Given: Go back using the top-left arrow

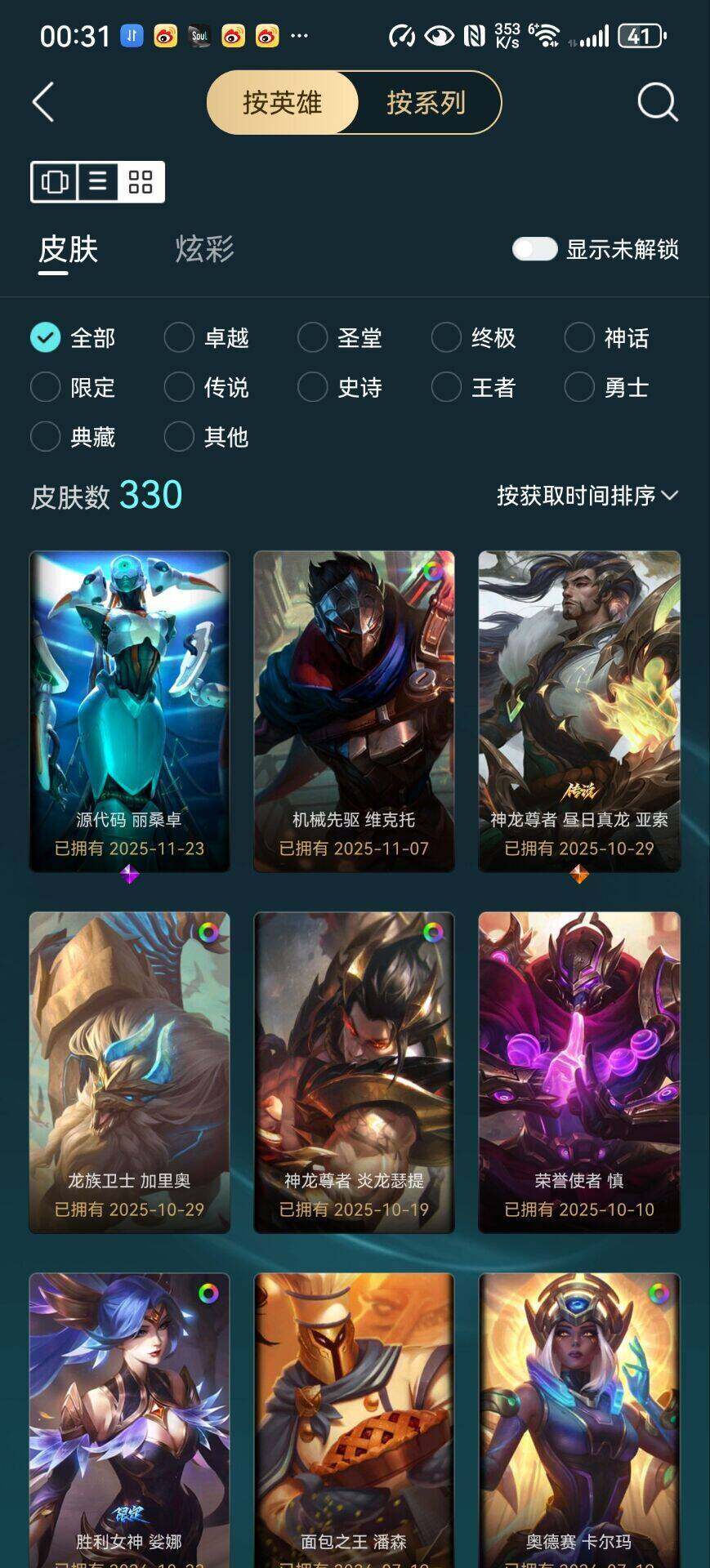Looking at the screenshot, I should click(x=43, y=103).
